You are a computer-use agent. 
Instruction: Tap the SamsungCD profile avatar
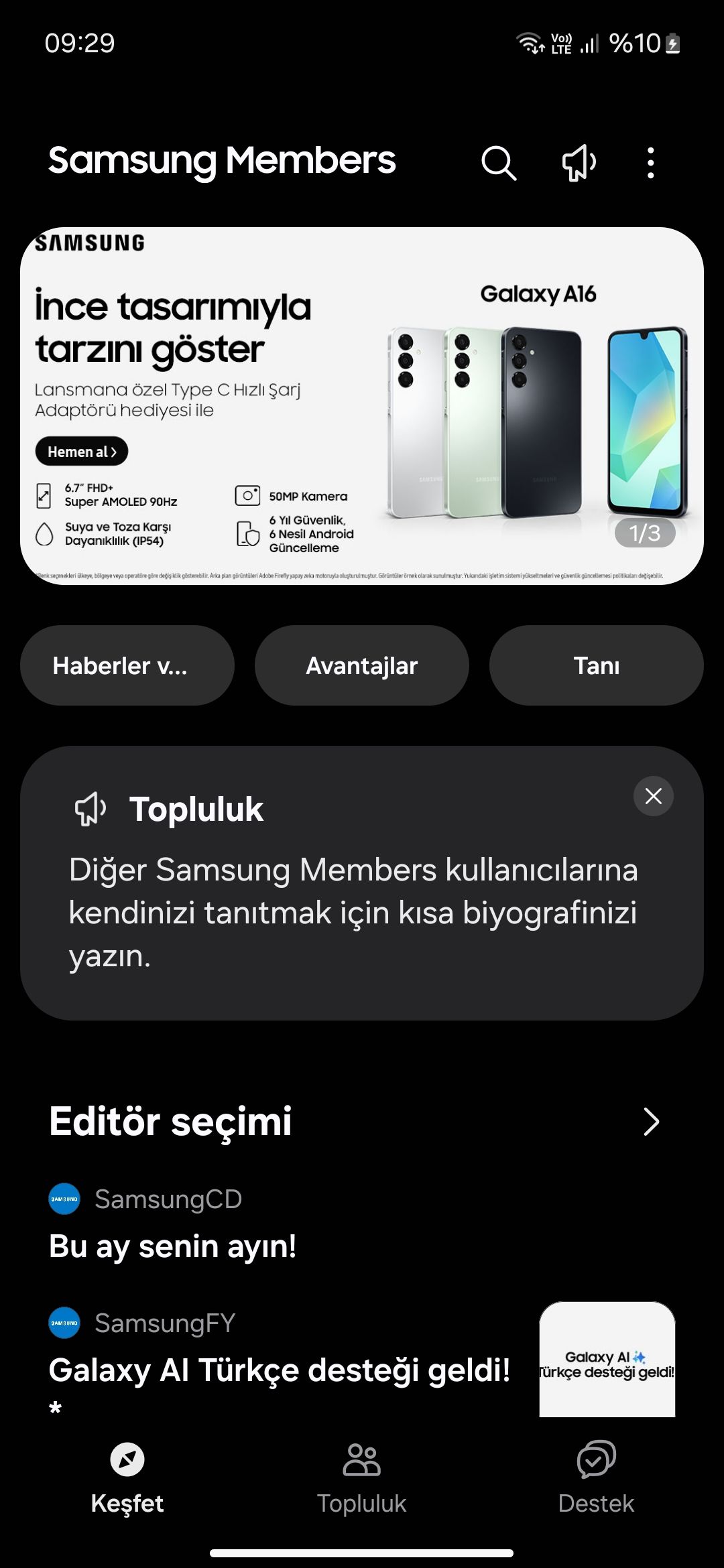65,1199
